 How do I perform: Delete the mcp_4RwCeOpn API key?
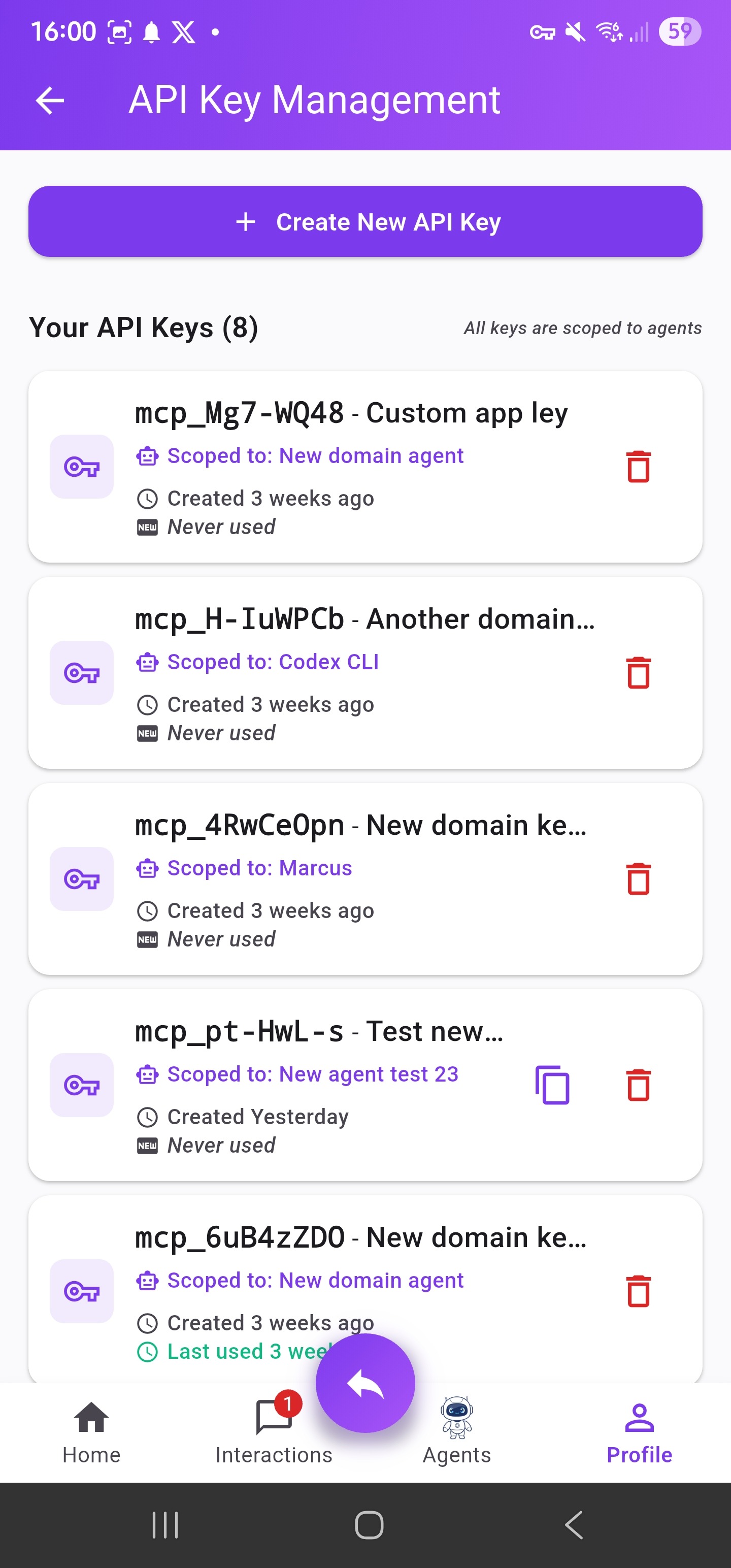point(638,879)
